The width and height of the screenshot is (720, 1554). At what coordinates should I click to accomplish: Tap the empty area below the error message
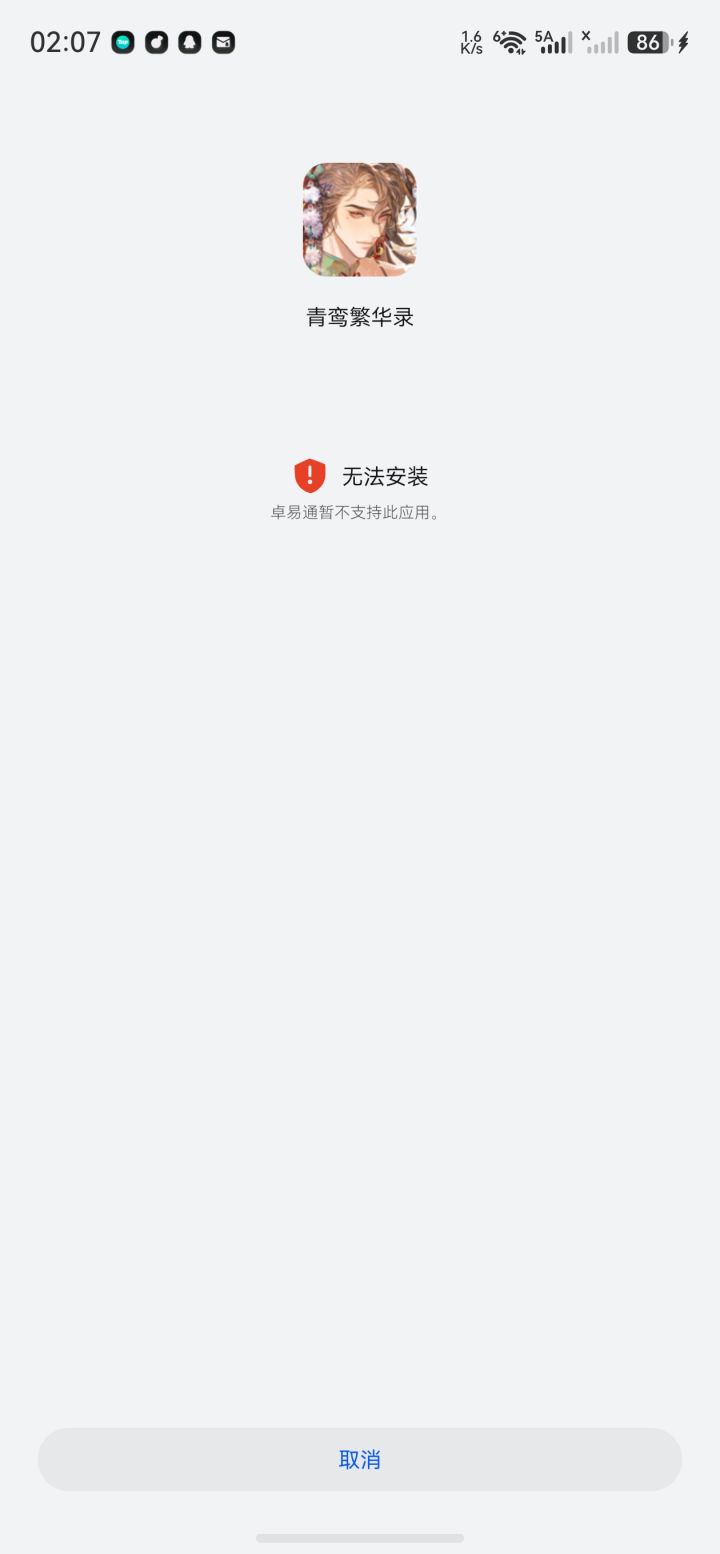click(x=360, y=800)
